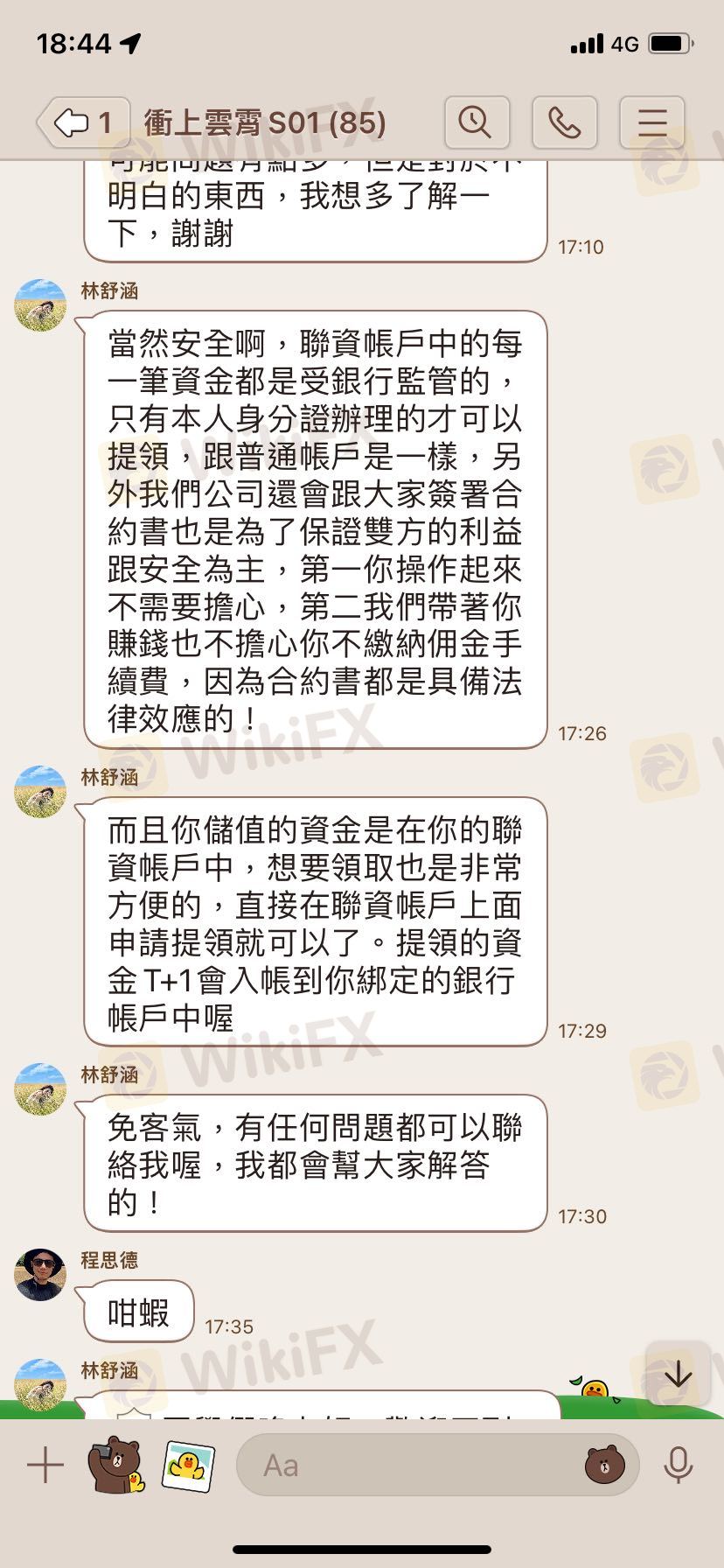Open the sticker and emoji picker
Viewport: 724px width, 1568px height.
coord(604,1465)
